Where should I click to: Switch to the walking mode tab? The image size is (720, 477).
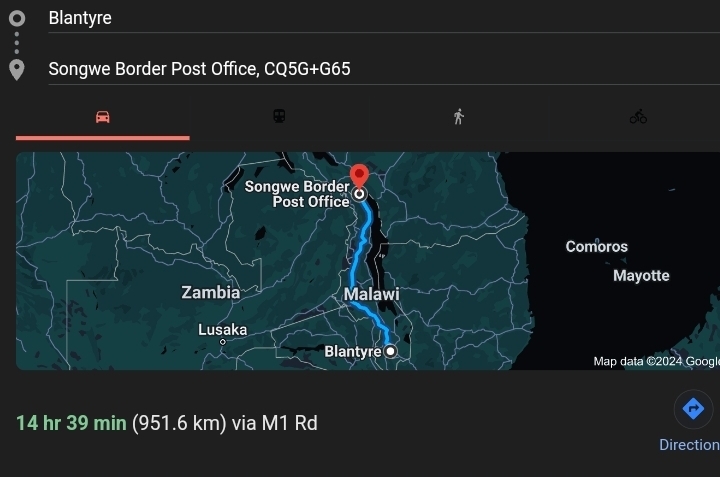click(x=458, y=117)
